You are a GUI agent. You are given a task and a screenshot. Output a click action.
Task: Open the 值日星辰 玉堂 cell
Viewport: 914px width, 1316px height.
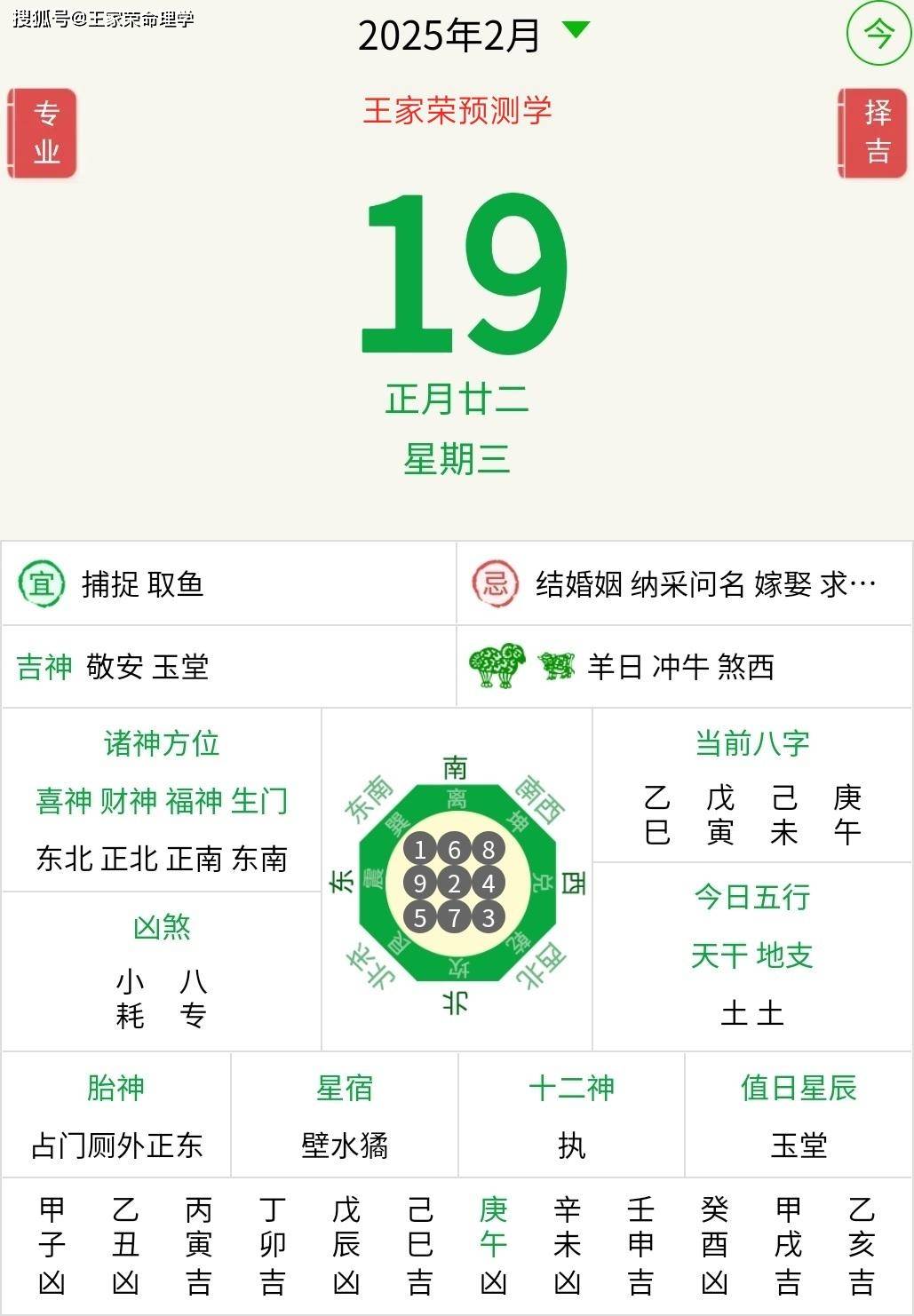click(x=799, y=1116)
